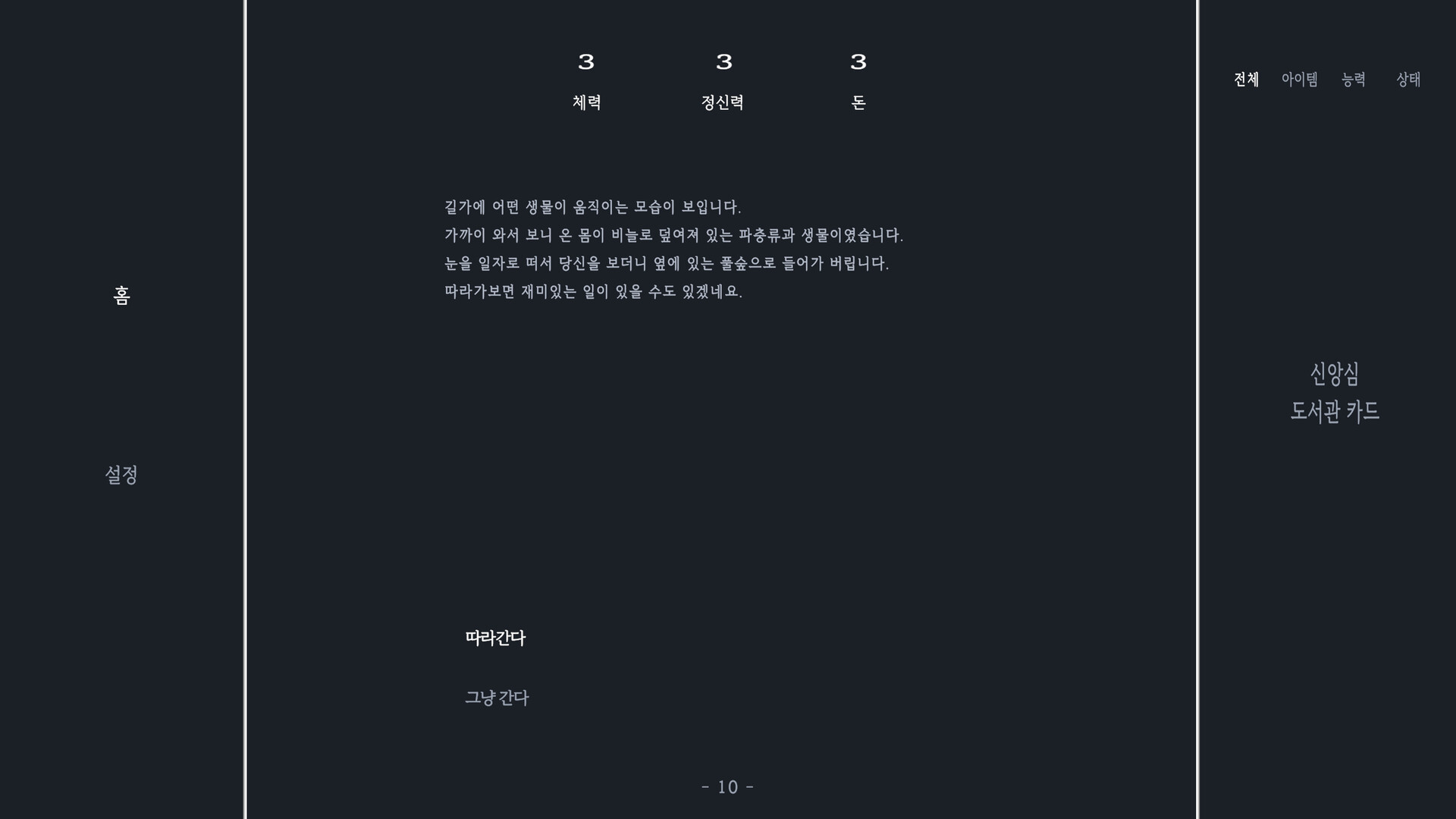The height and width of the screenshot is (819, 1456).
Task: Choose the 따라간다 option
Action: tap(495, 639)
